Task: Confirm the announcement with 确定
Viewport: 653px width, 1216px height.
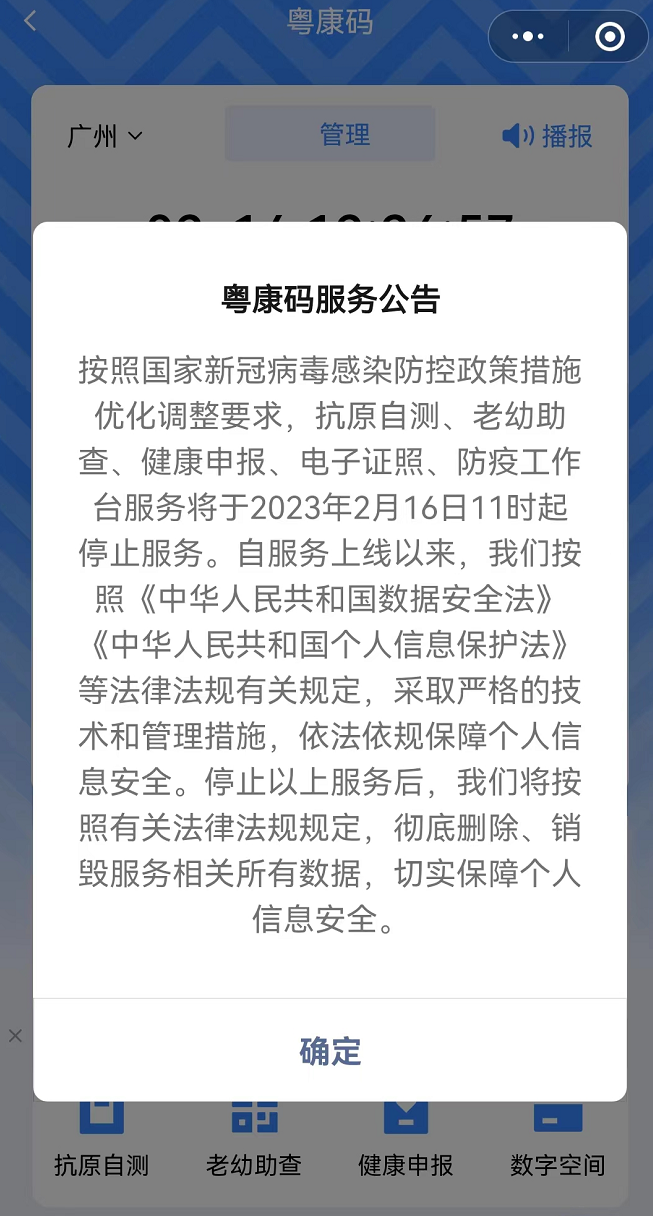Action: click(330, 1051)
